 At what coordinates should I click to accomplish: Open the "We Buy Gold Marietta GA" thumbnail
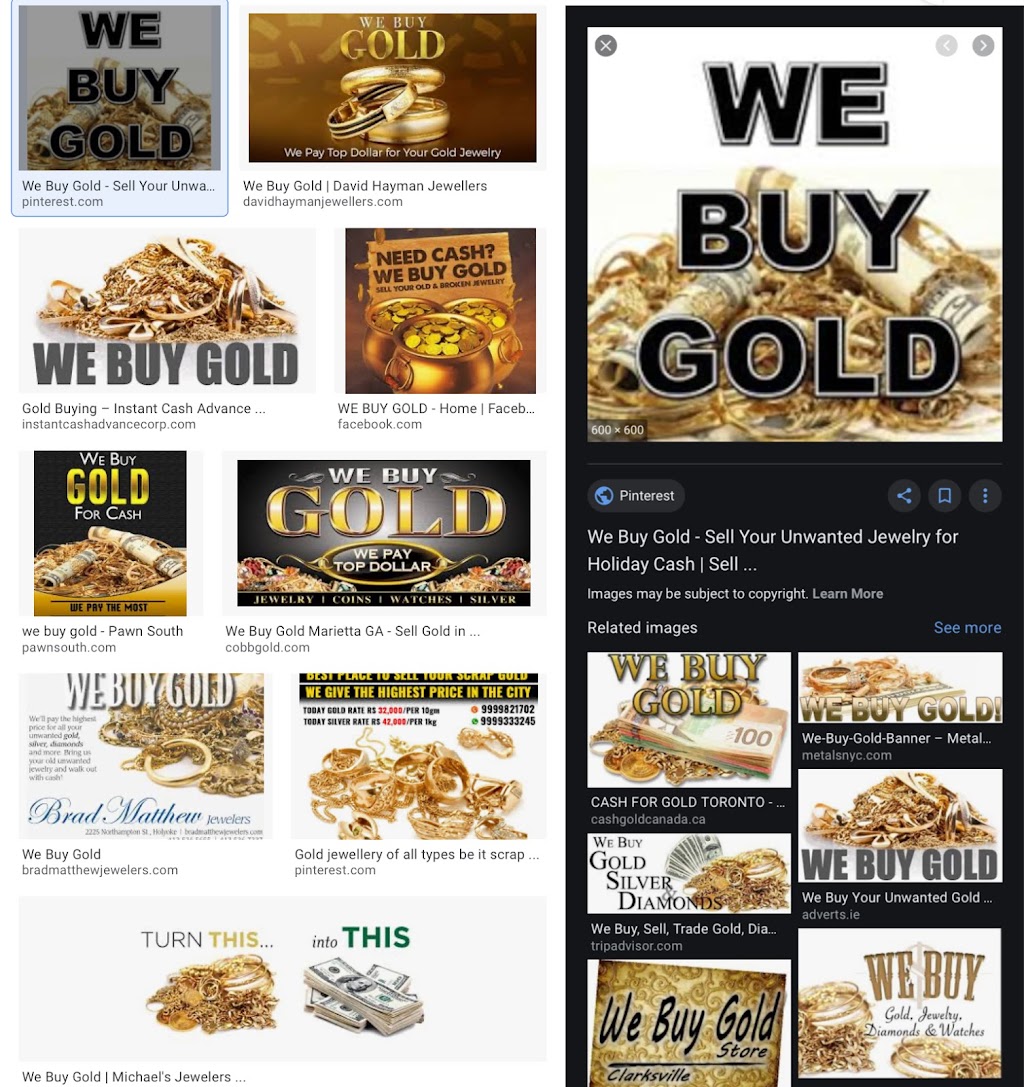coord(382,535)
